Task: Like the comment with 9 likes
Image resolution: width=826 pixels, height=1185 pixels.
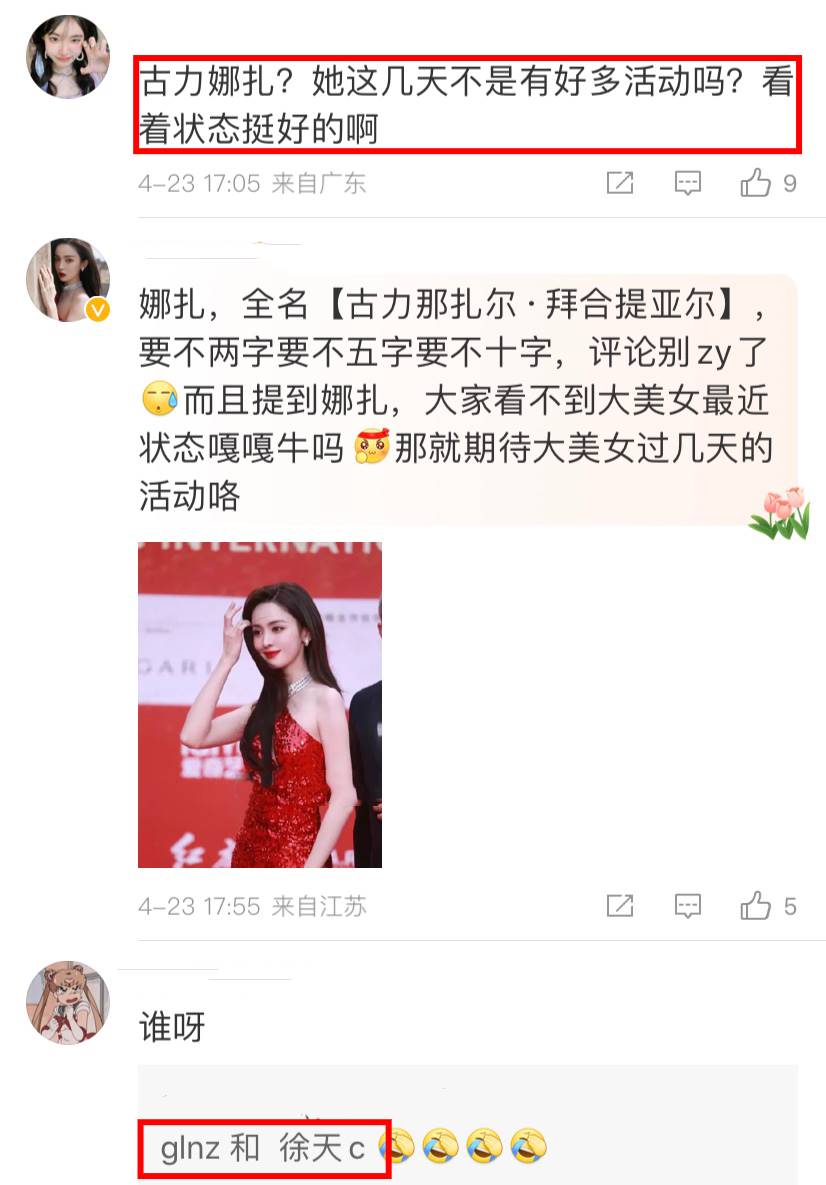Action: (756, 183)
